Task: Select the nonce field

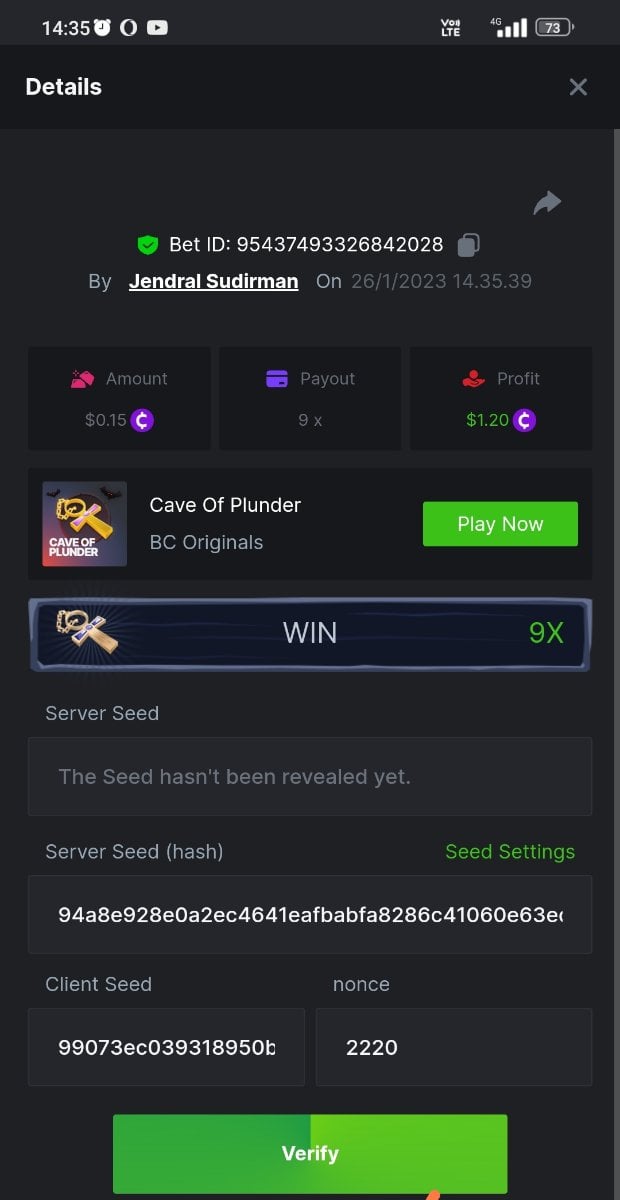Action: pos(453,1047)
